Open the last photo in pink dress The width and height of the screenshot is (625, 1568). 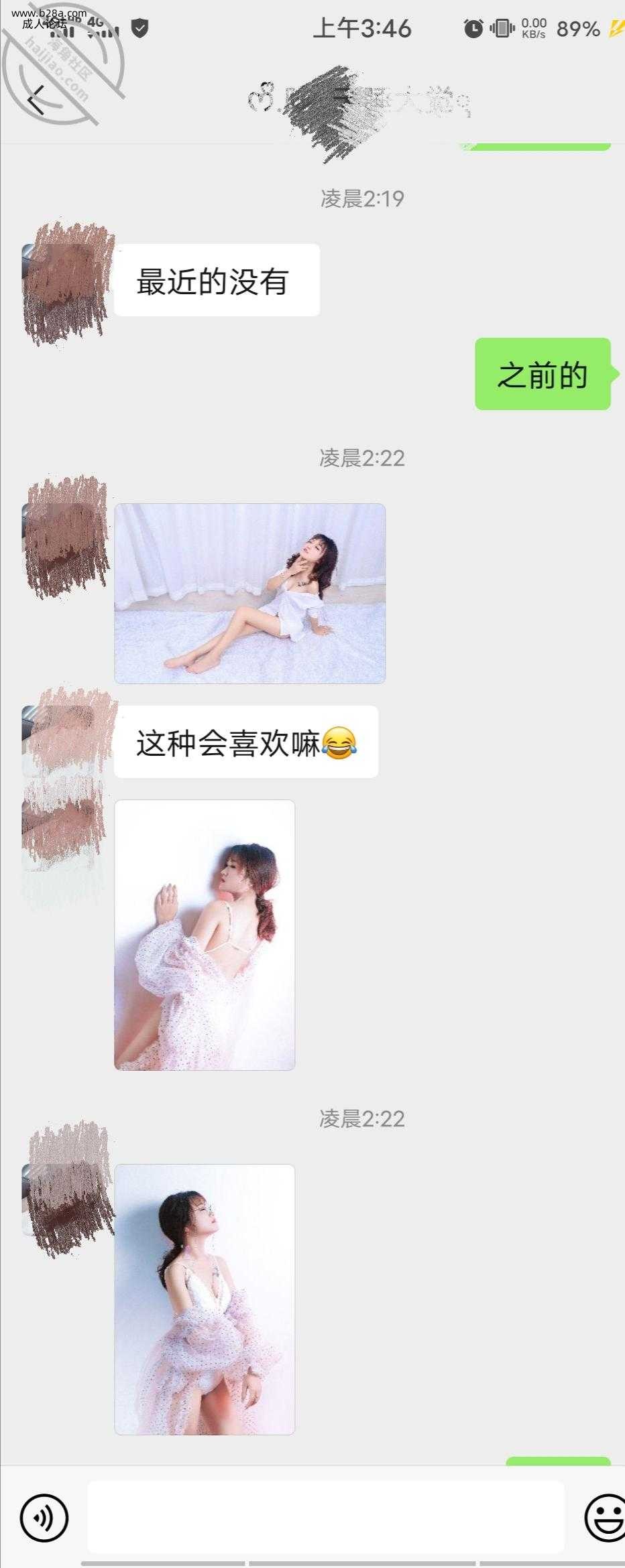tap(205, 1299)
